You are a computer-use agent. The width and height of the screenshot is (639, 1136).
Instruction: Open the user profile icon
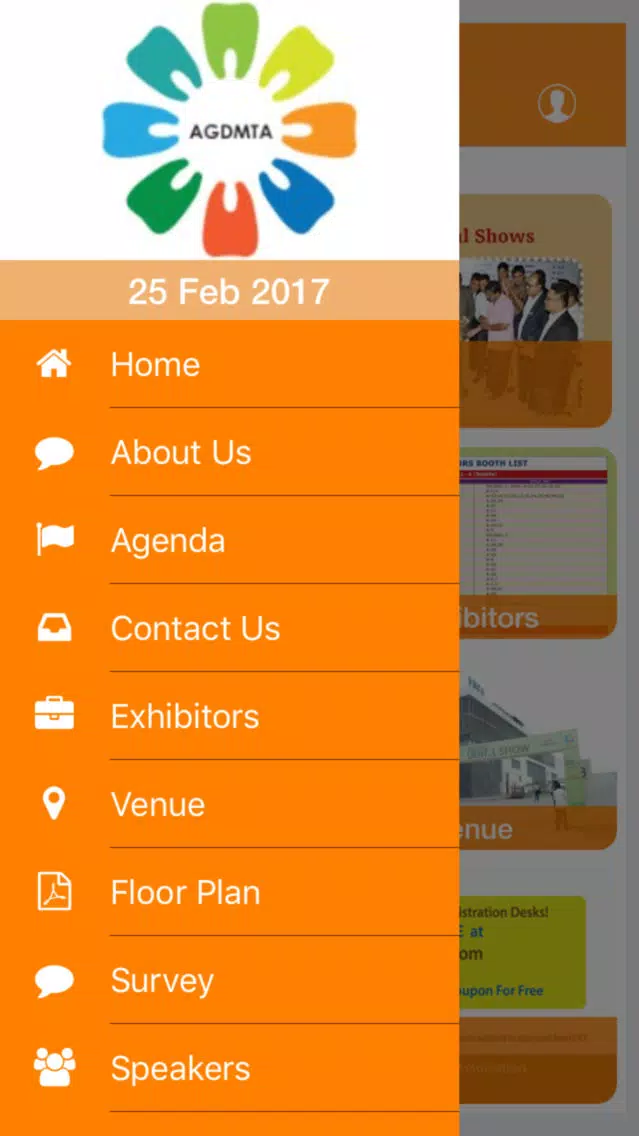pos(556,104)
